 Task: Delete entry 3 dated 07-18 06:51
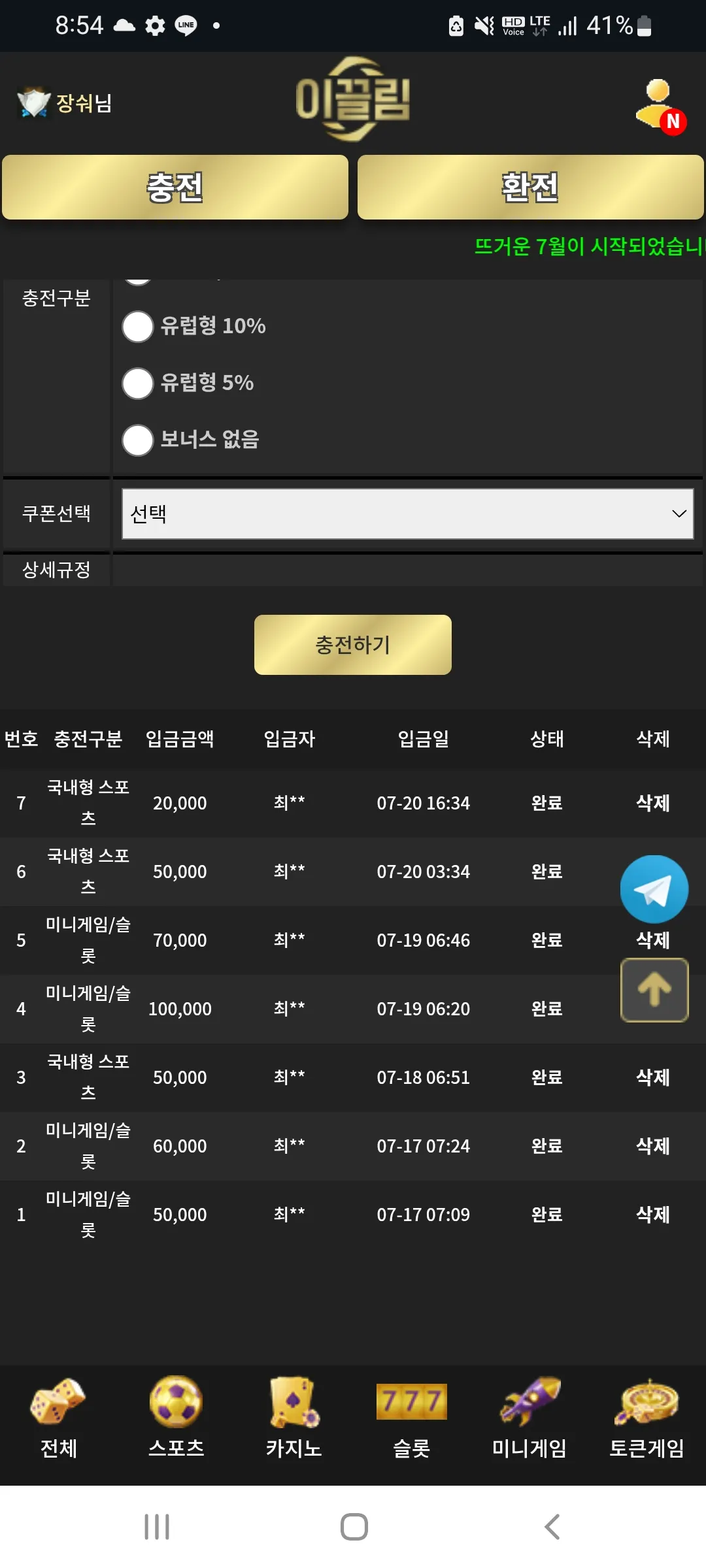click(653, 1077)
